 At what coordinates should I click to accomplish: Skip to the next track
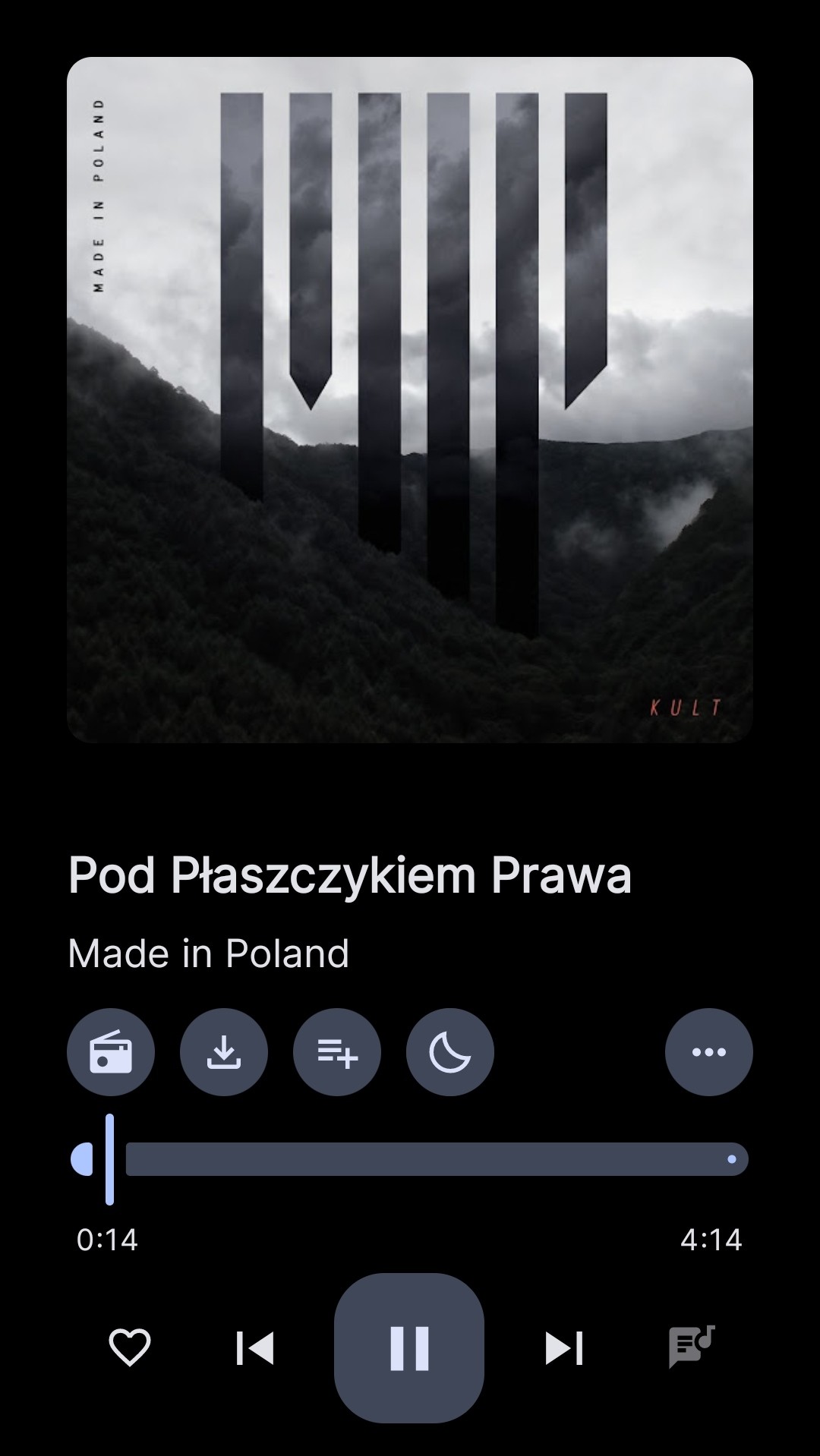[x=564, y=1348]
